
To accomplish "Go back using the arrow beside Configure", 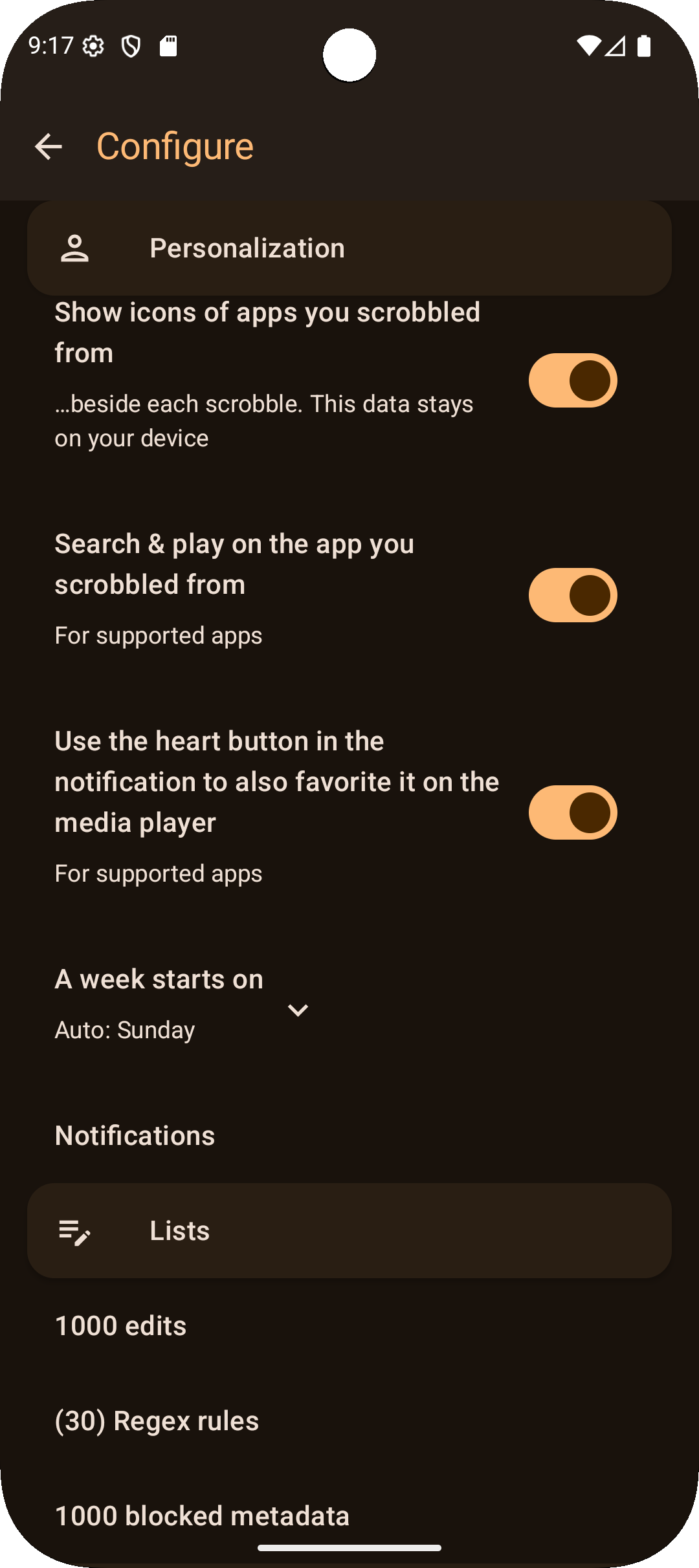I will 49,146.
